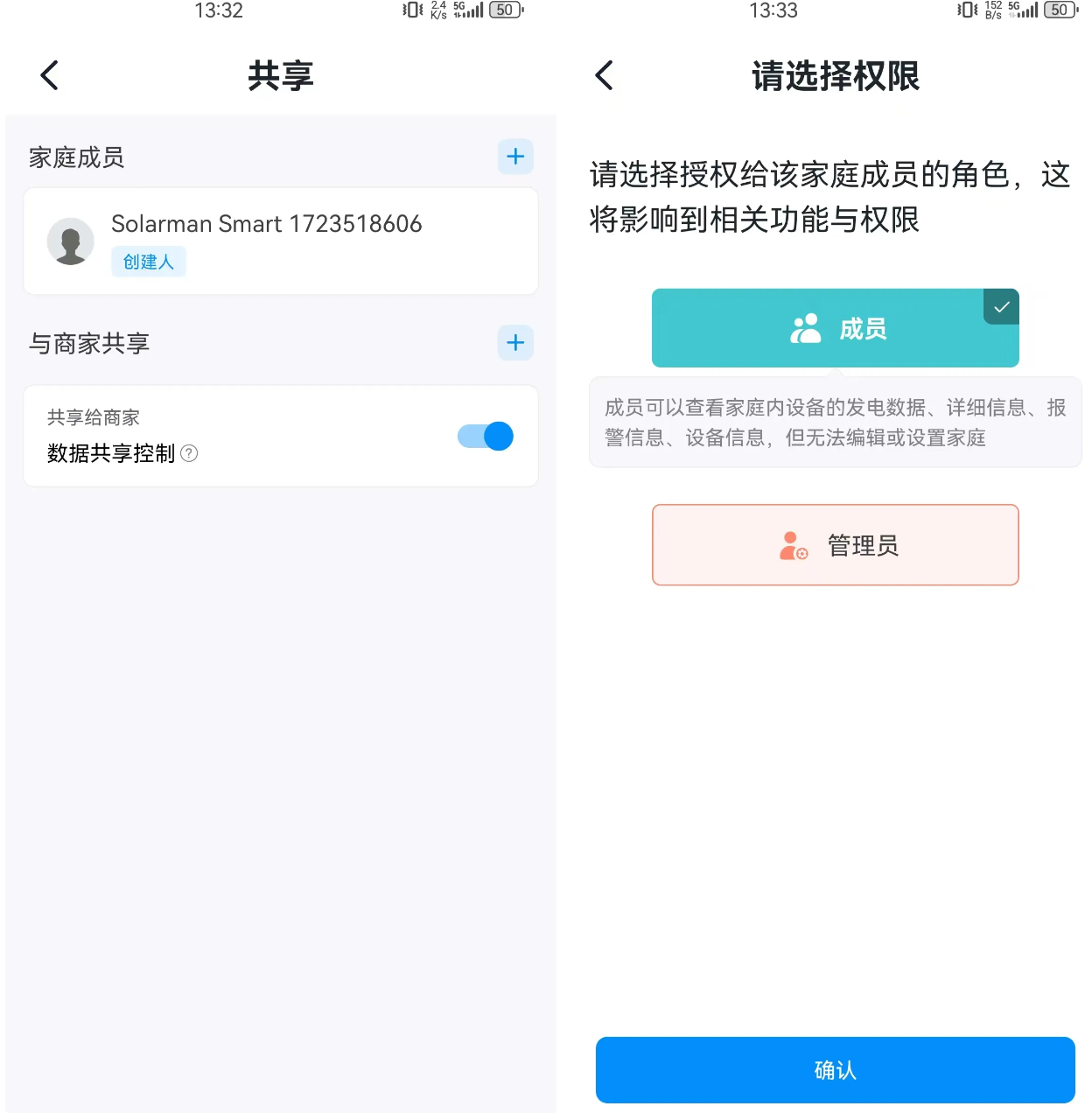1092x1113 pixels.
Task: Open member Solarman Smart 1723518606
Action: point(280,241)
